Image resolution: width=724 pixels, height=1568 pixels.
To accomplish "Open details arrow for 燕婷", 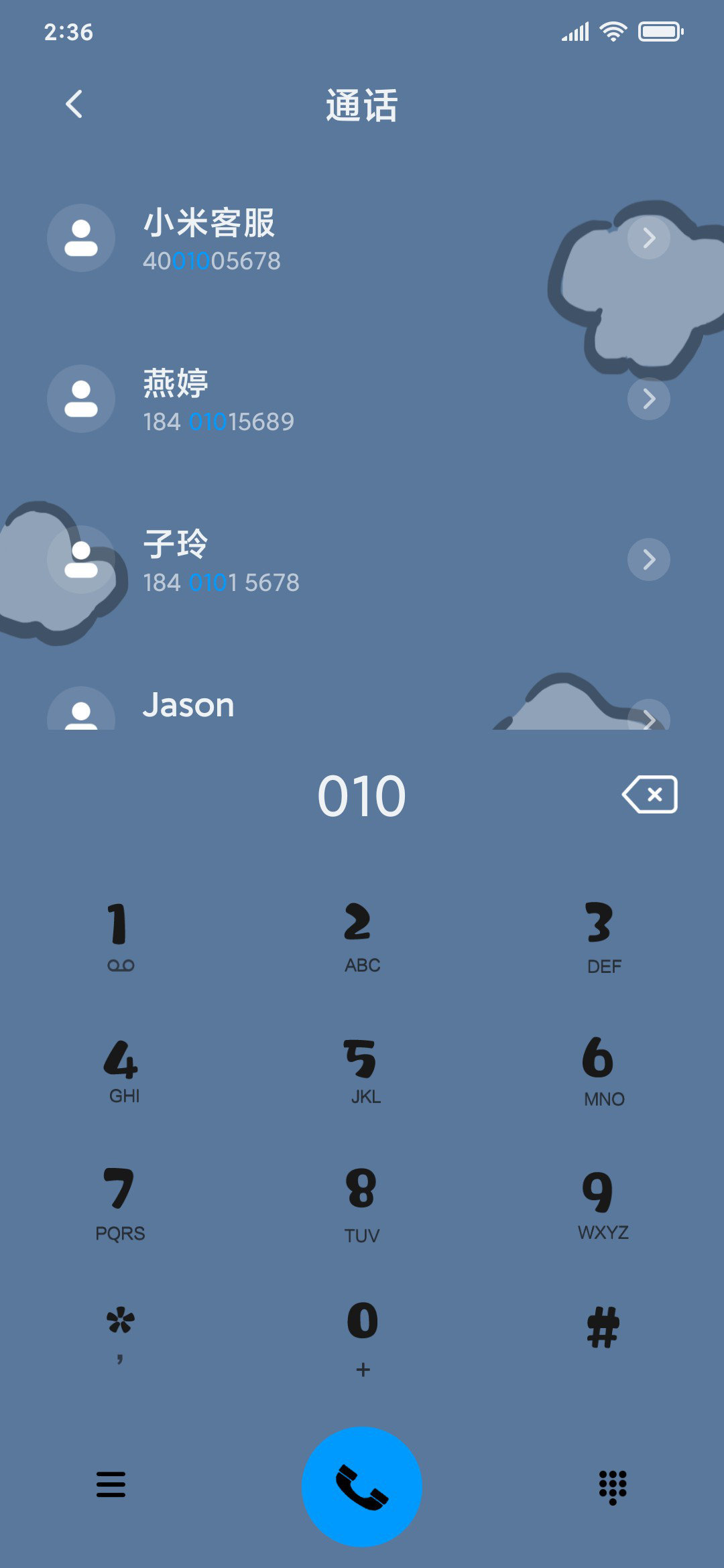I will pos(648,399).
